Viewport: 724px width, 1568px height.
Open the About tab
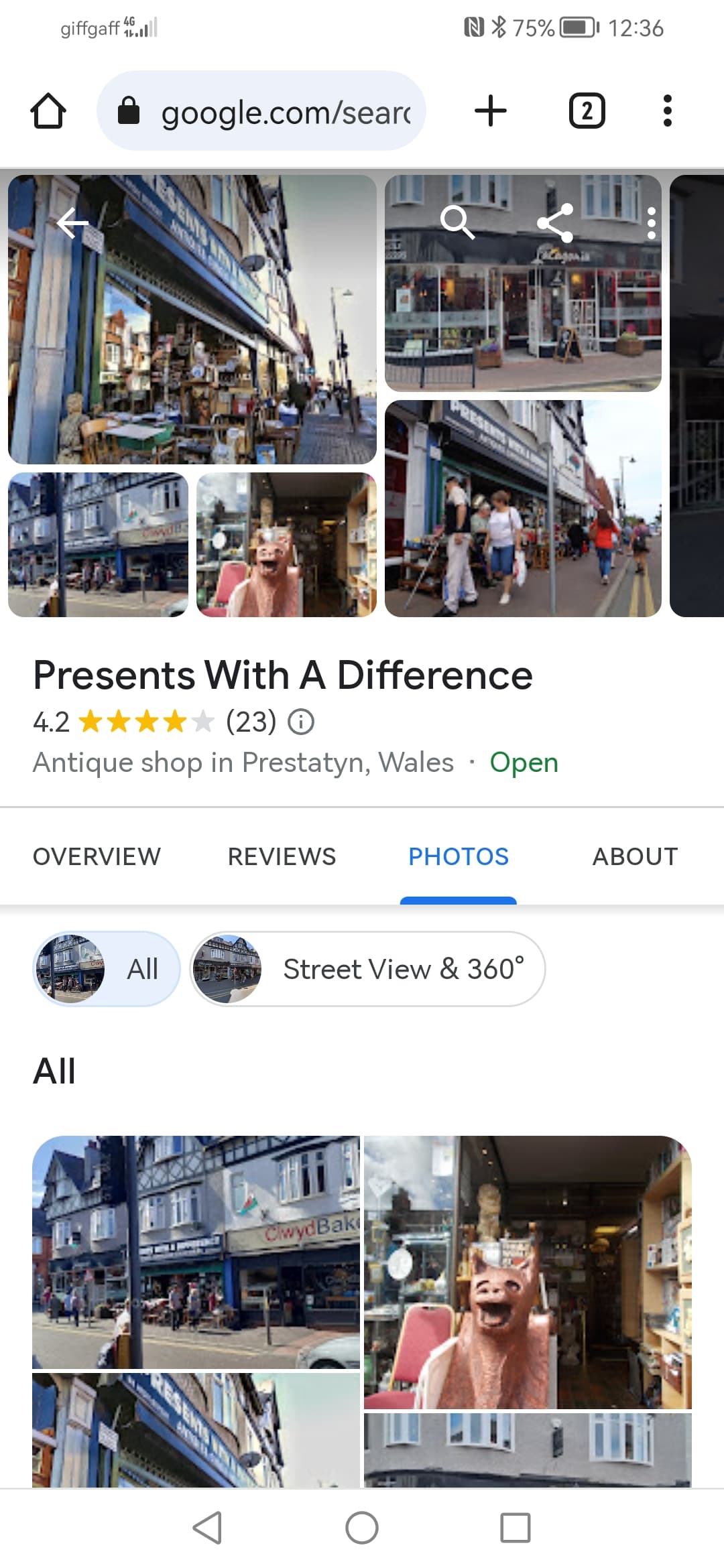(x=635, y=856)
